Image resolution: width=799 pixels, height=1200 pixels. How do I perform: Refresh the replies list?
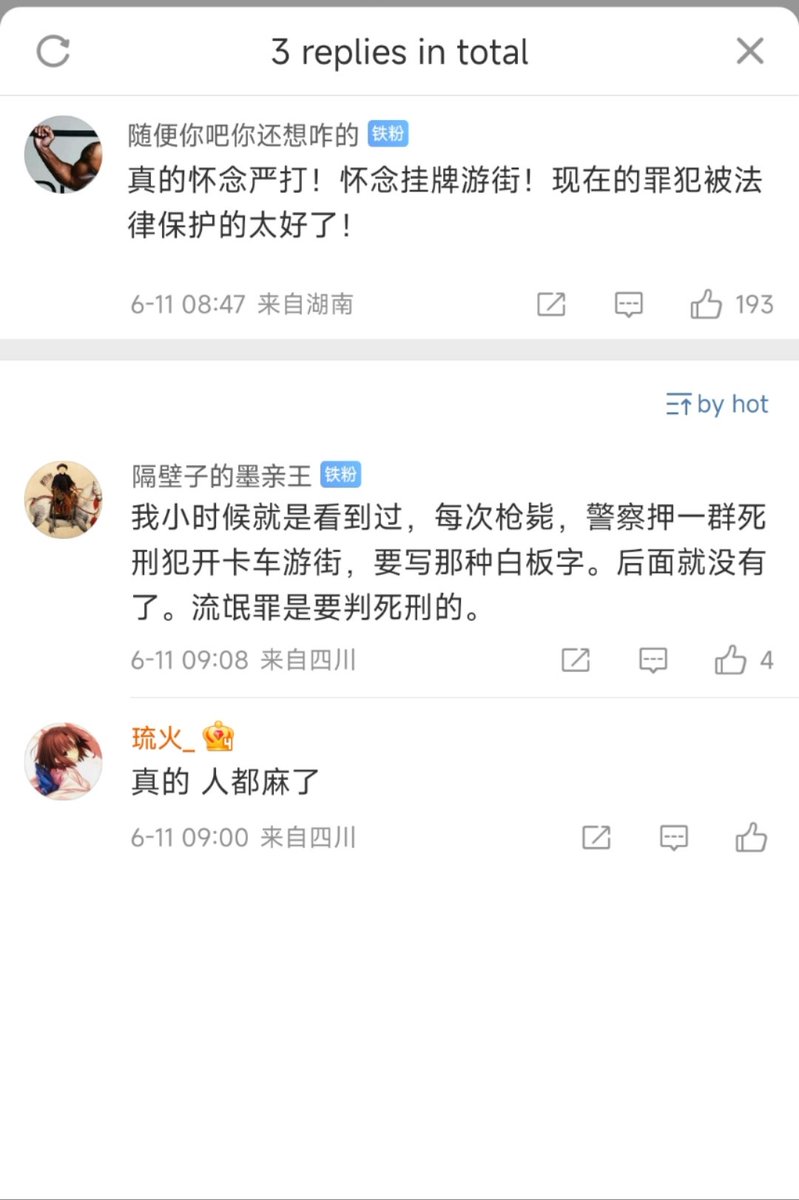coord(53,52)
